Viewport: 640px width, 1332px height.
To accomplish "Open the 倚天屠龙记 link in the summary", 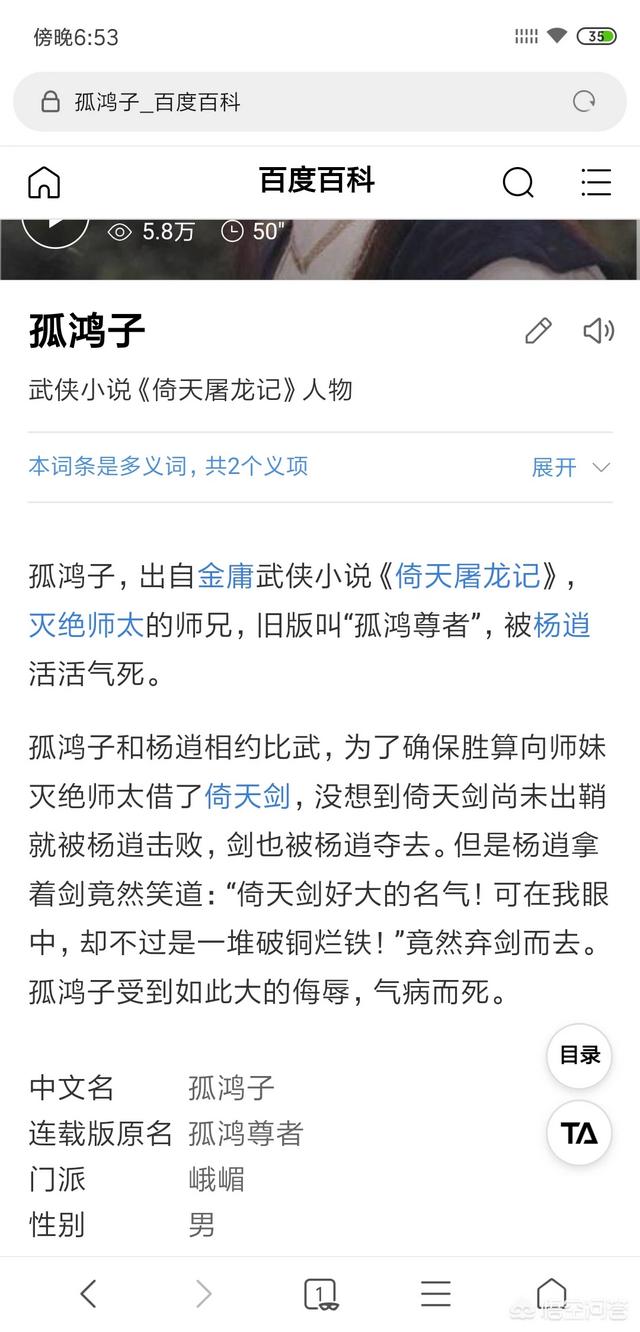I will click(467, 576).
